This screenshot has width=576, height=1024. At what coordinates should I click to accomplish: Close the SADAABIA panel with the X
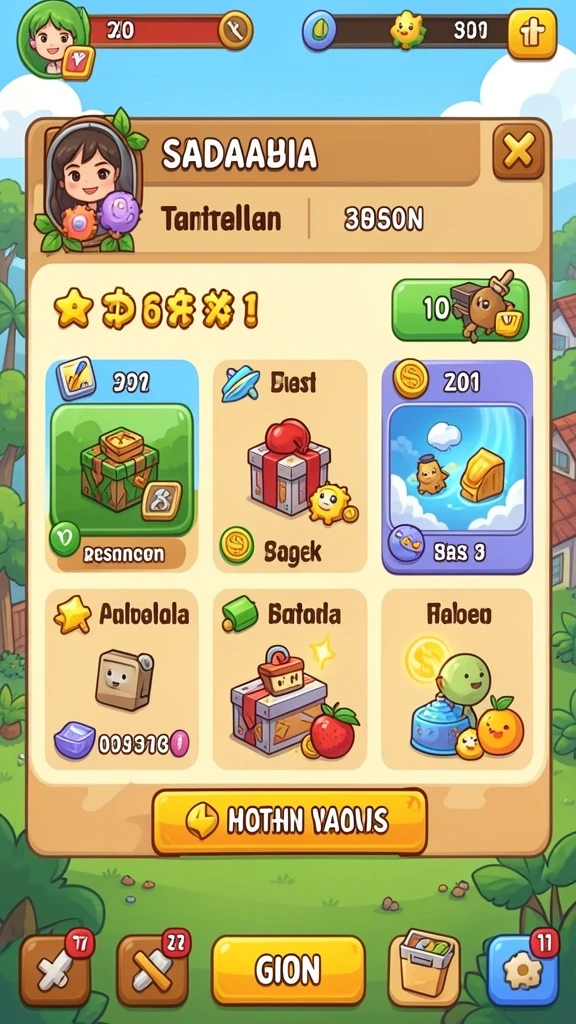point(519,152)
